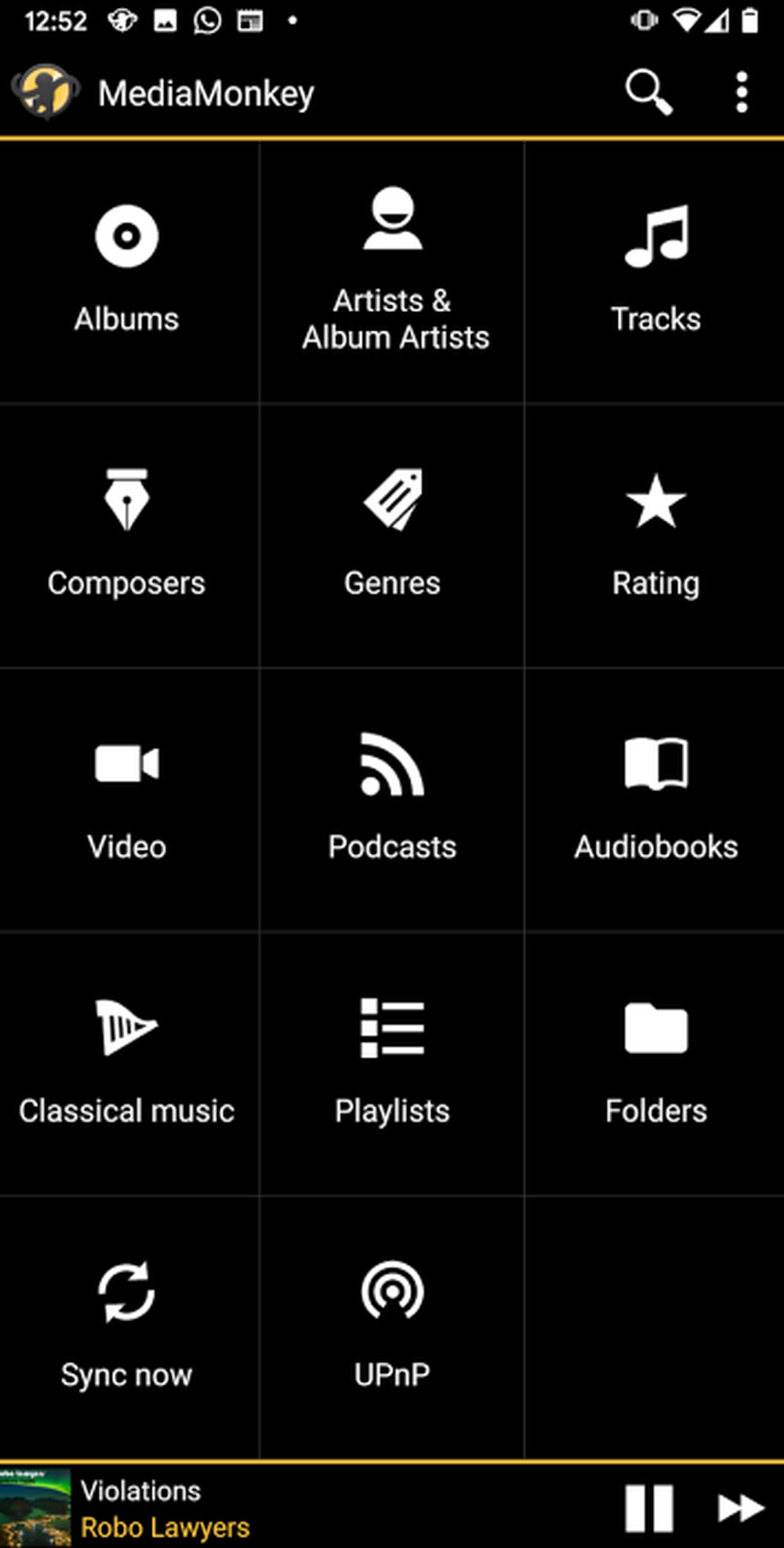Open UPnP media servers
The height and width of the screenshot is (1548, 784).
[393, 1327]
